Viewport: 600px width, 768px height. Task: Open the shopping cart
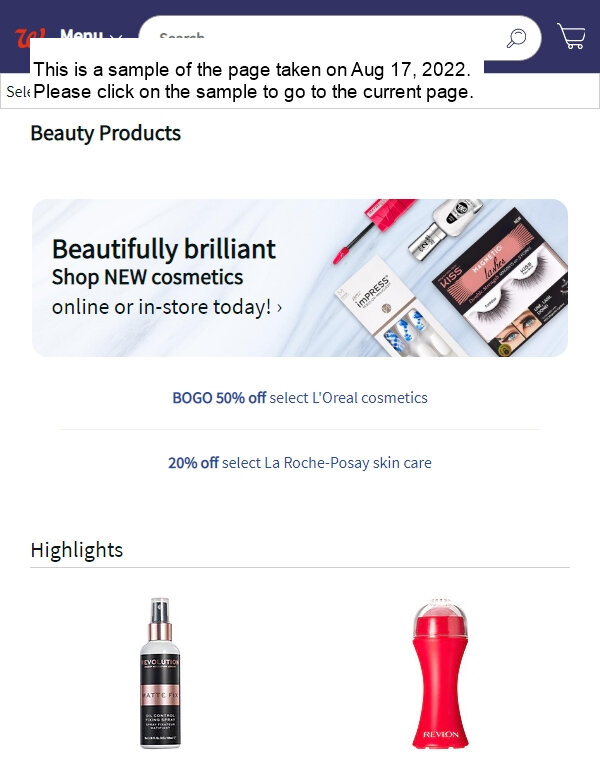click(x=571, y=37)
